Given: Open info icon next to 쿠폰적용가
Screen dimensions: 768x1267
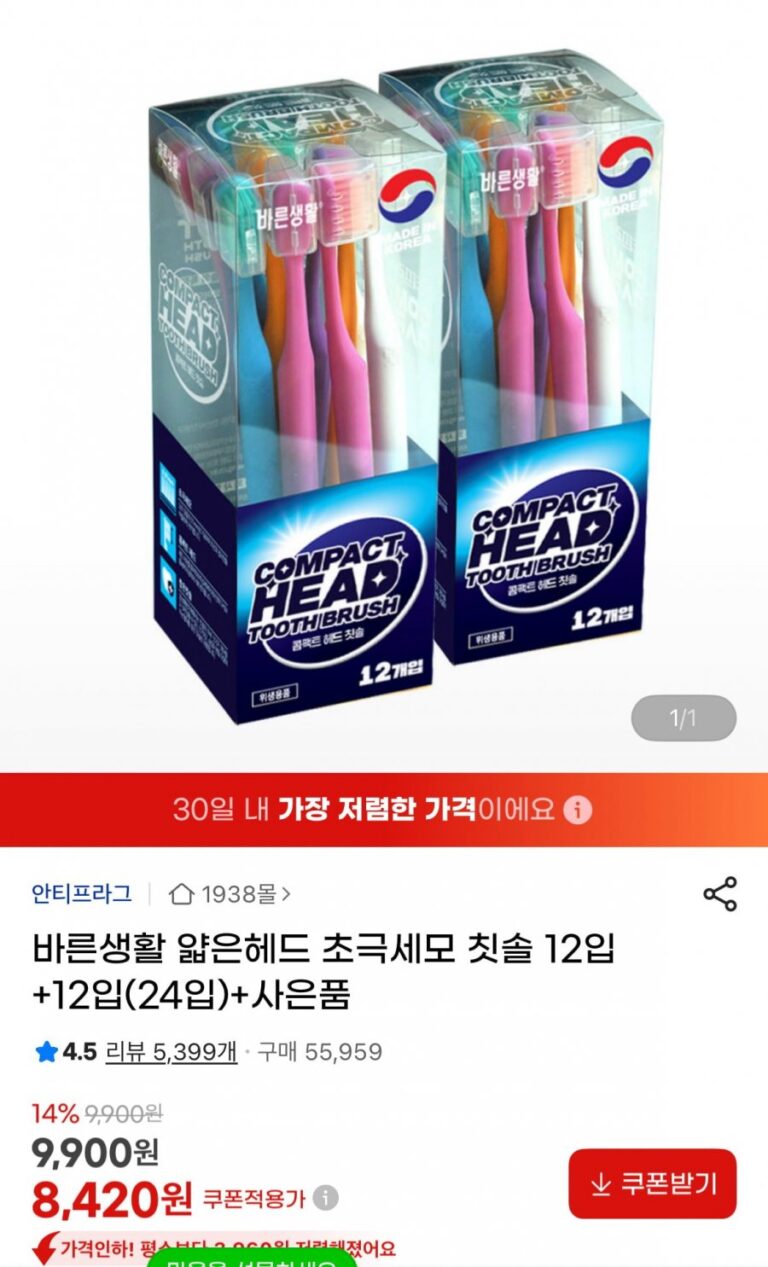Looking at the screenshot, I should tap(325, 1197).
